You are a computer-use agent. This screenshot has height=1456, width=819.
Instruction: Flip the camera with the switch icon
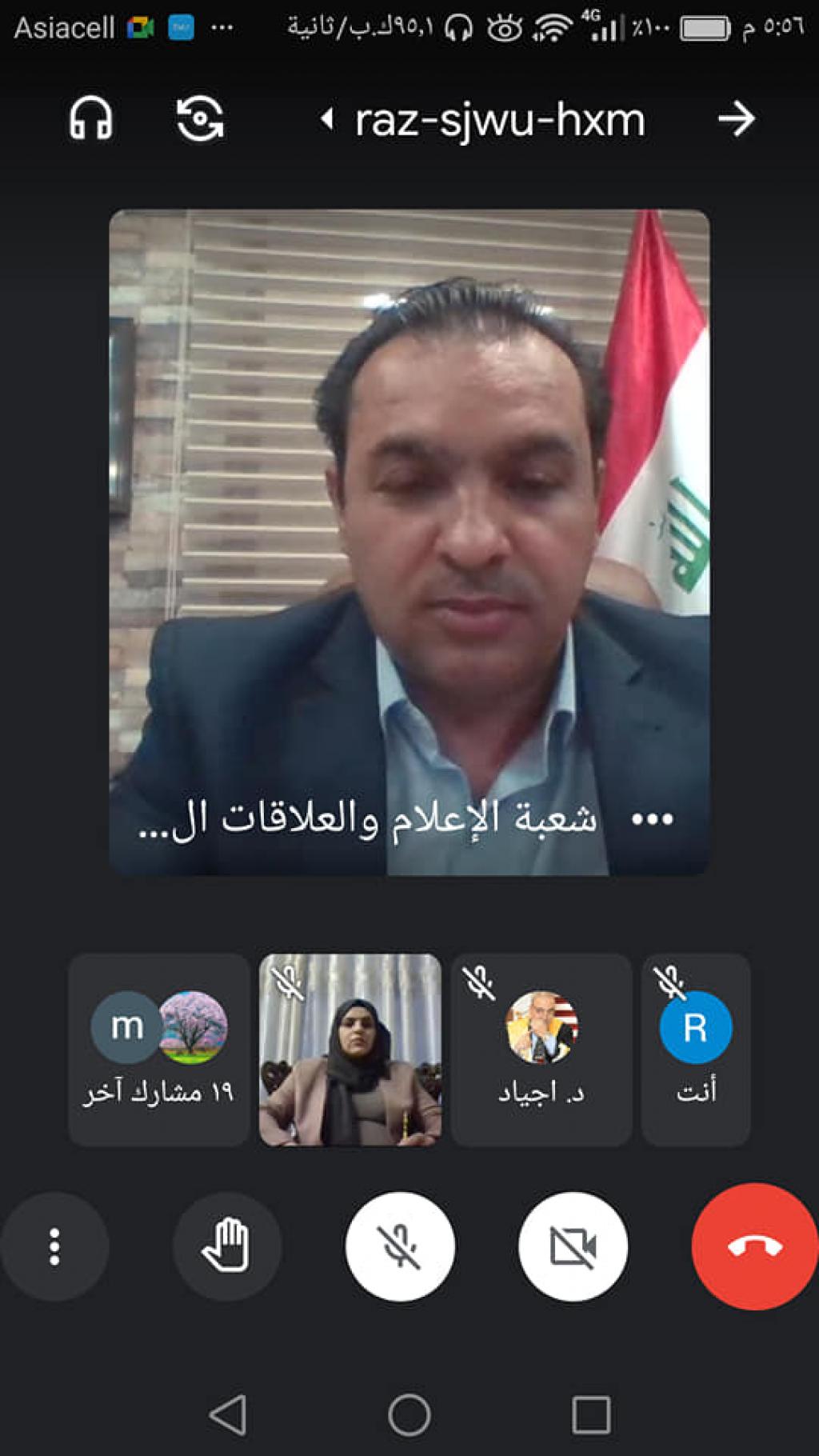(199, 119)
